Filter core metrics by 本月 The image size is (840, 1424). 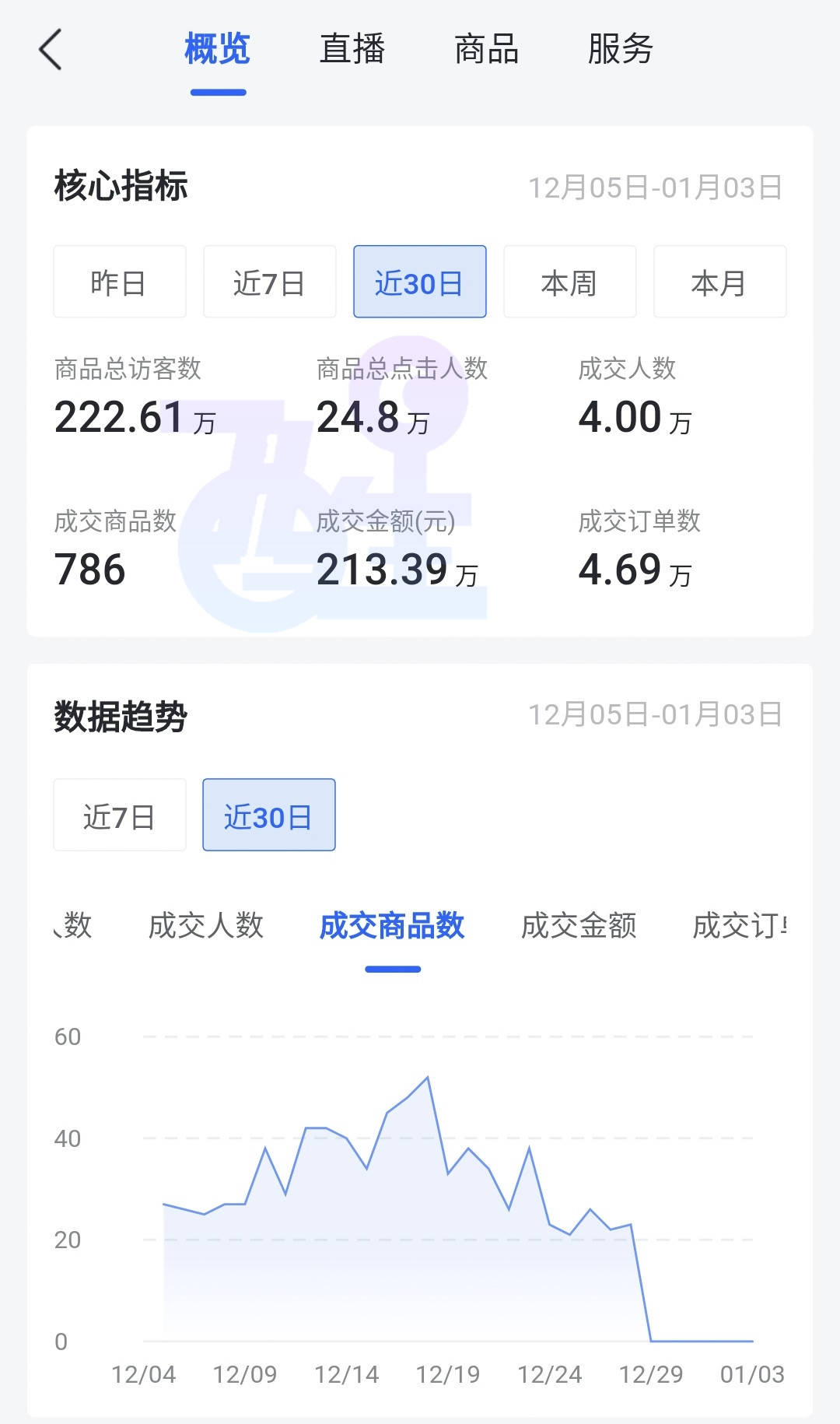(x=719, y=282)
